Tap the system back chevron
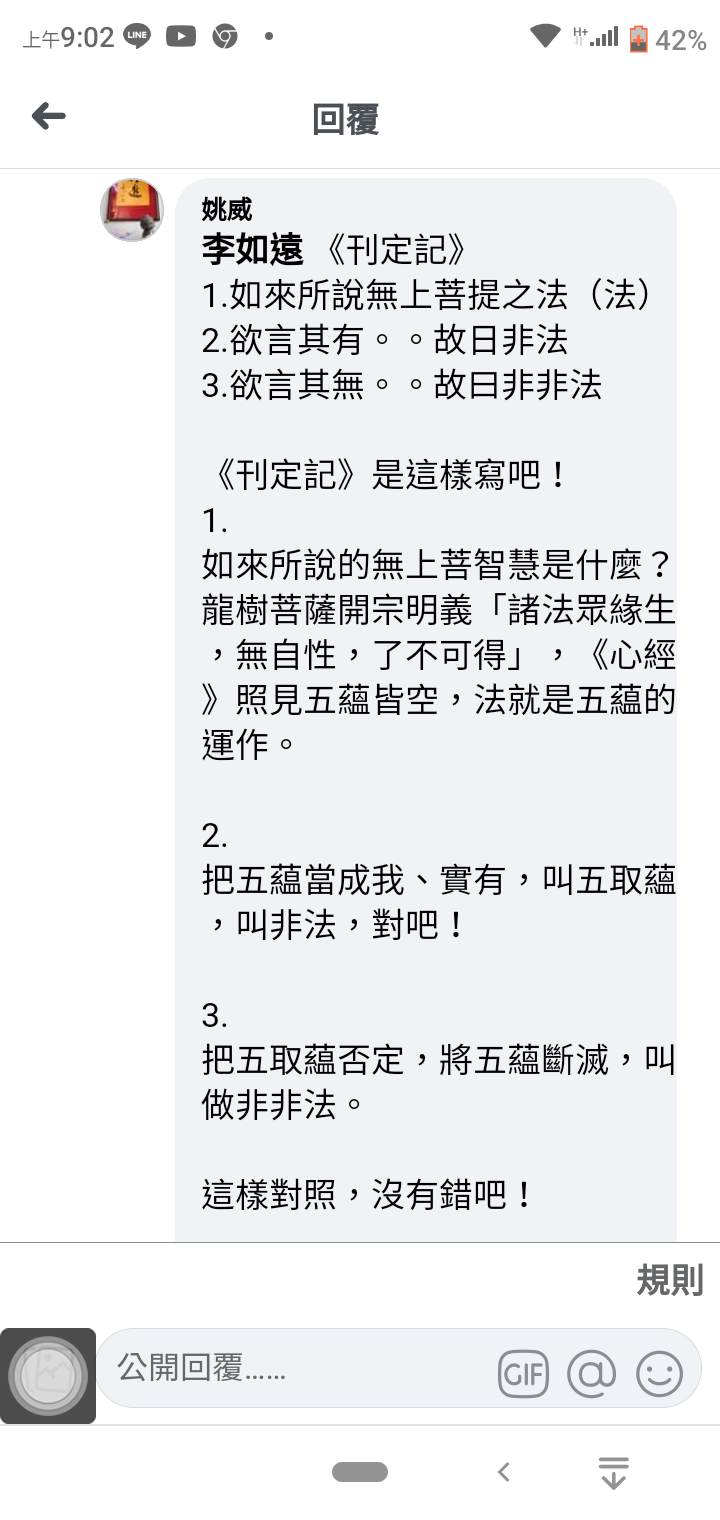Screen dimensions: 720x1520 504,1472
